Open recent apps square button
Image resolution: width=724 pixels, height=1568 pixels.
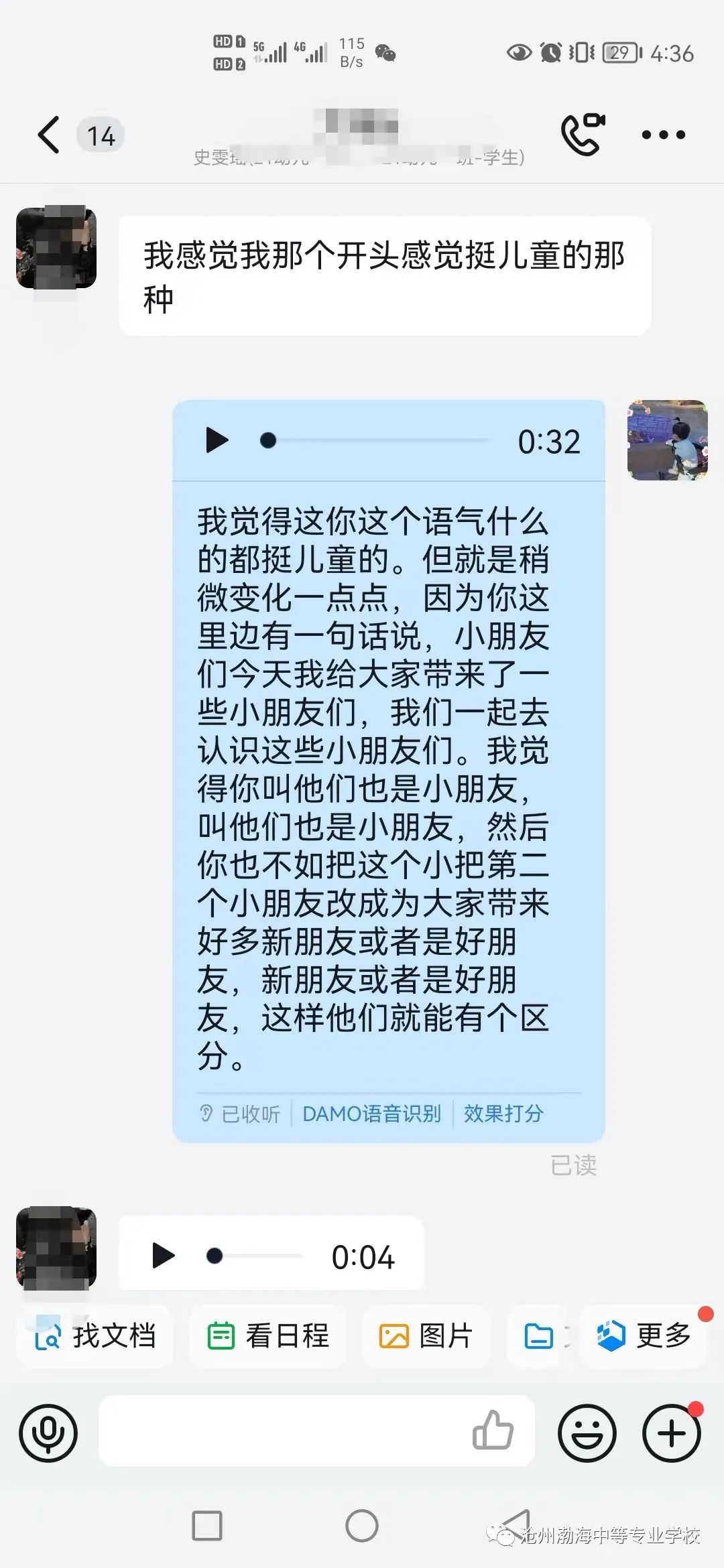[x=207, y=1526]
